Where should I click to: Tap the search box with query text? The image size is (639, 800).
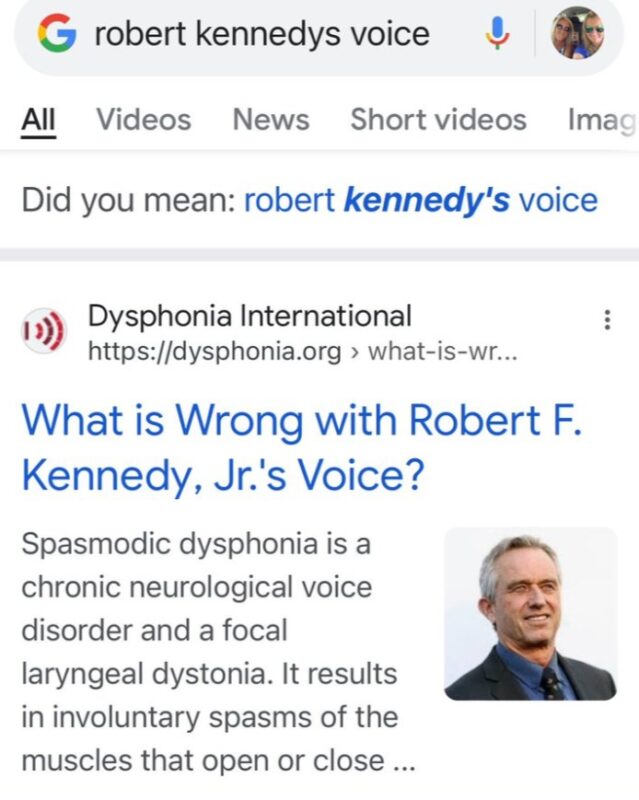262,35
